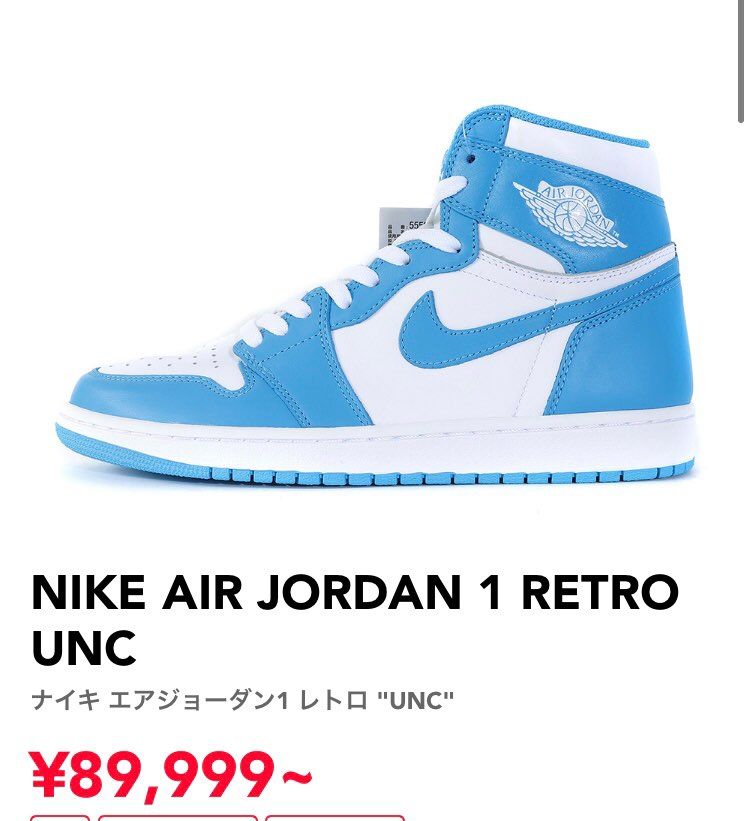Tap the word UNC in the title
Image resolution: width=750 pixels, height=821 pixels.
coord(85,645)
